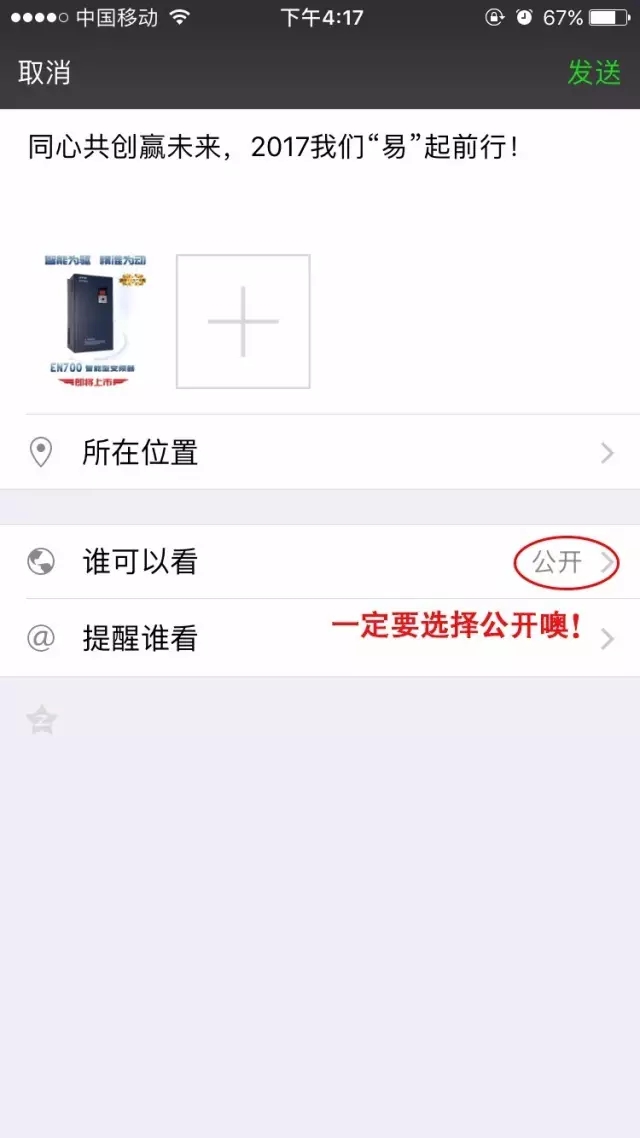
Task: Open 提醒谁看 to mention contacts
Action: (320, 638)
